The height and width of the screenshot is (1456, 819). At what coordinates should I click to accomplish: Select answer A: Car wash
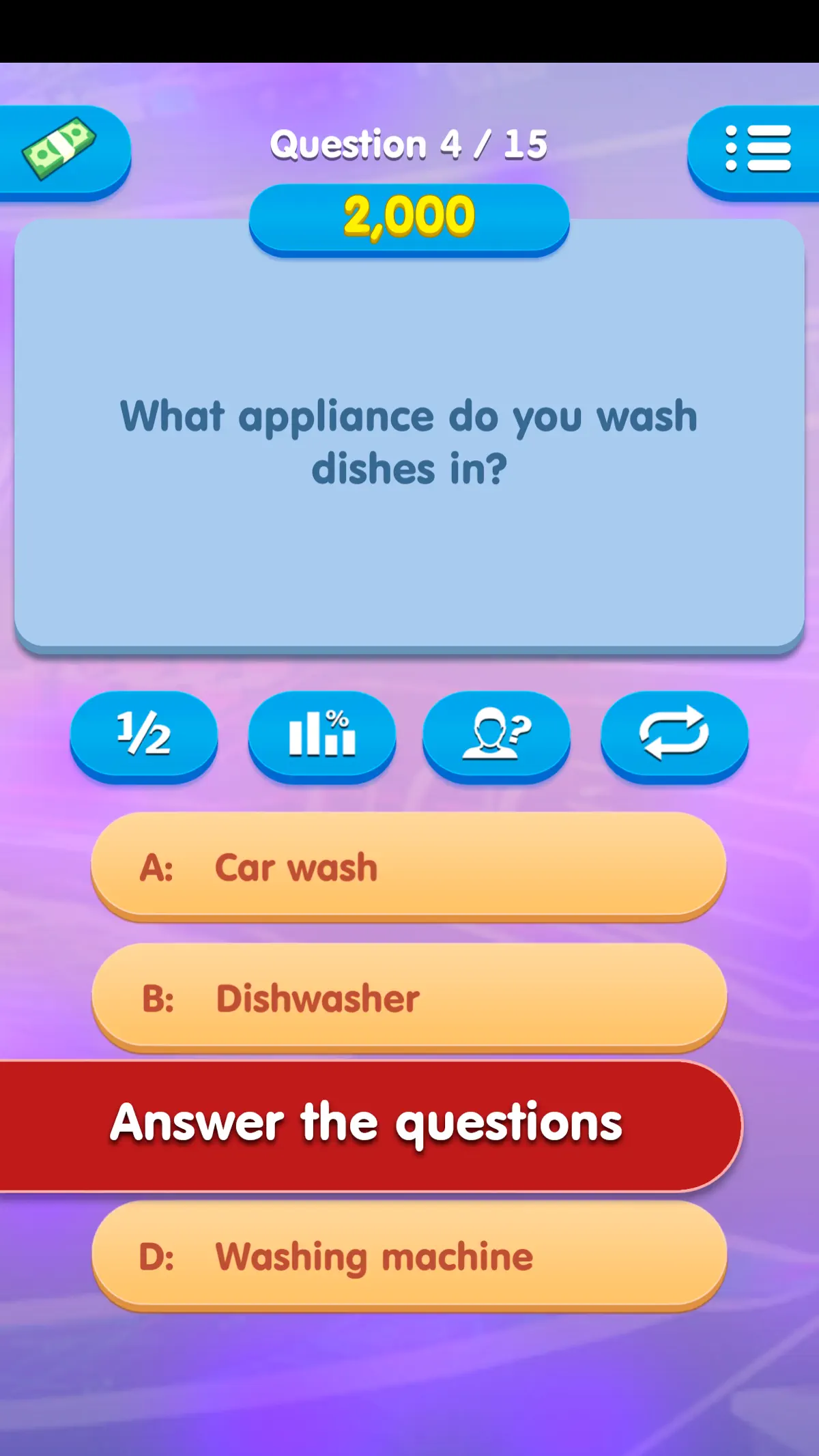coord(409,866)
